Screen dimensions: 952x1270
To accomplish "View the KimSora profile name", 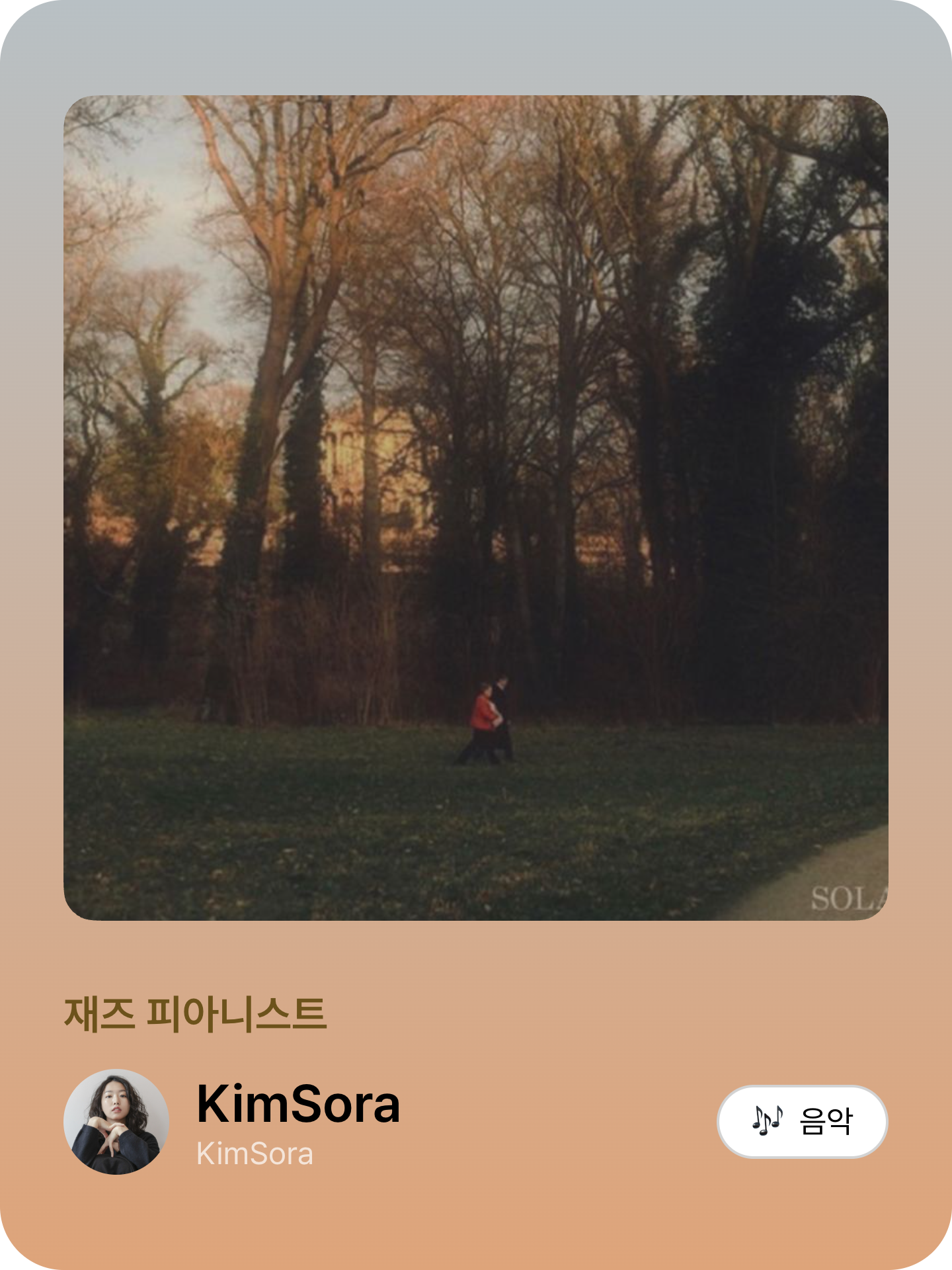I will pos(298,1104).
